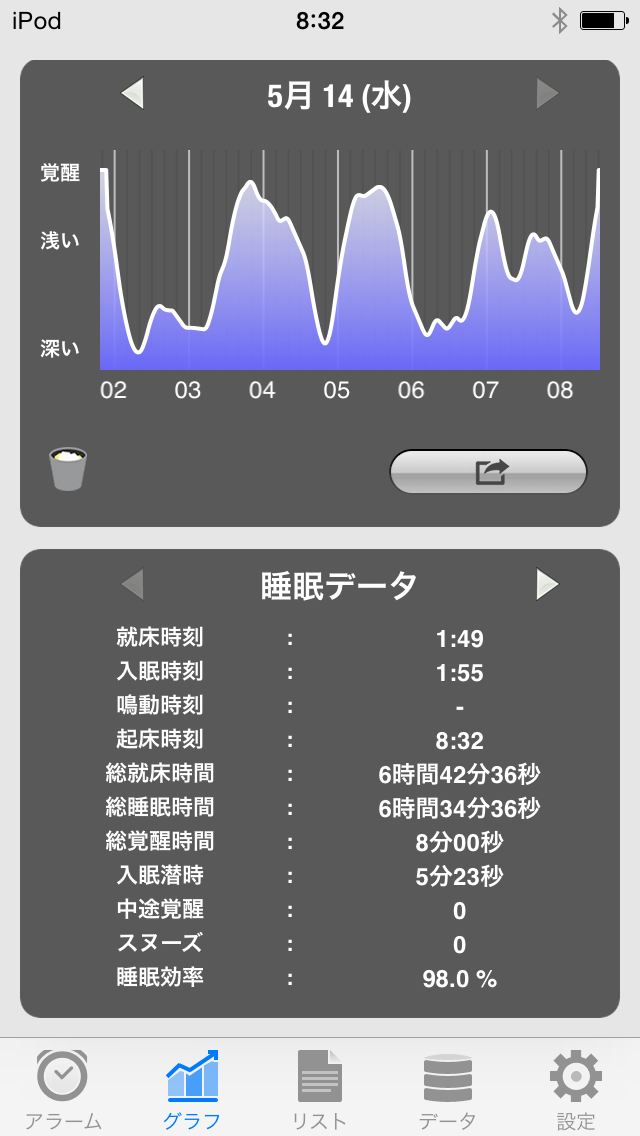Viewport: 640px width, 1136px height.
Task: Delete this sleep record with the trash icon
Action: click(x=68, y=469)
